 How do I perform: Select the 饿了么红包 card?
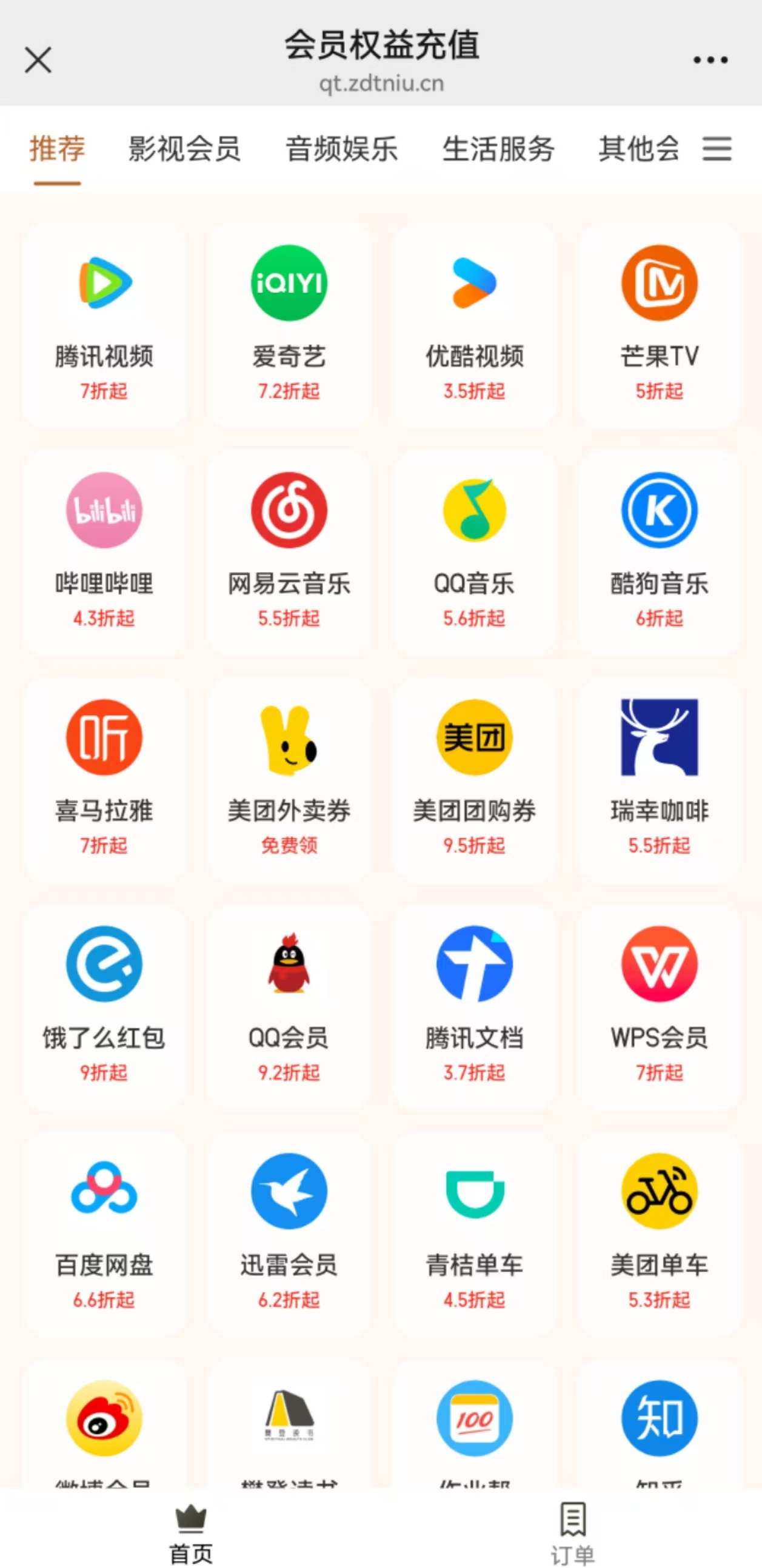104,1006
